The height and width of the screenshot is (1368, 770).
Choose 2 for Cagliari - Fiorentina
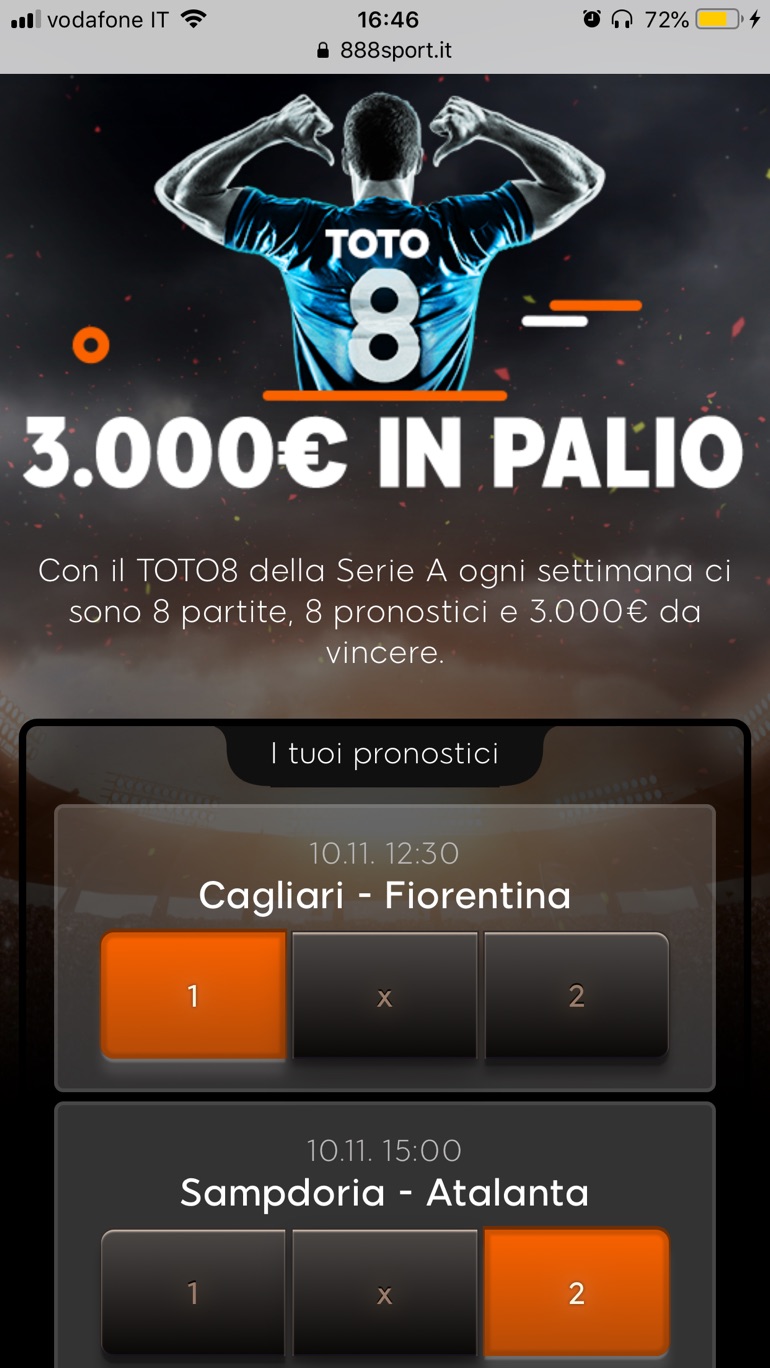pyautogui.click(x=576, y=995)
